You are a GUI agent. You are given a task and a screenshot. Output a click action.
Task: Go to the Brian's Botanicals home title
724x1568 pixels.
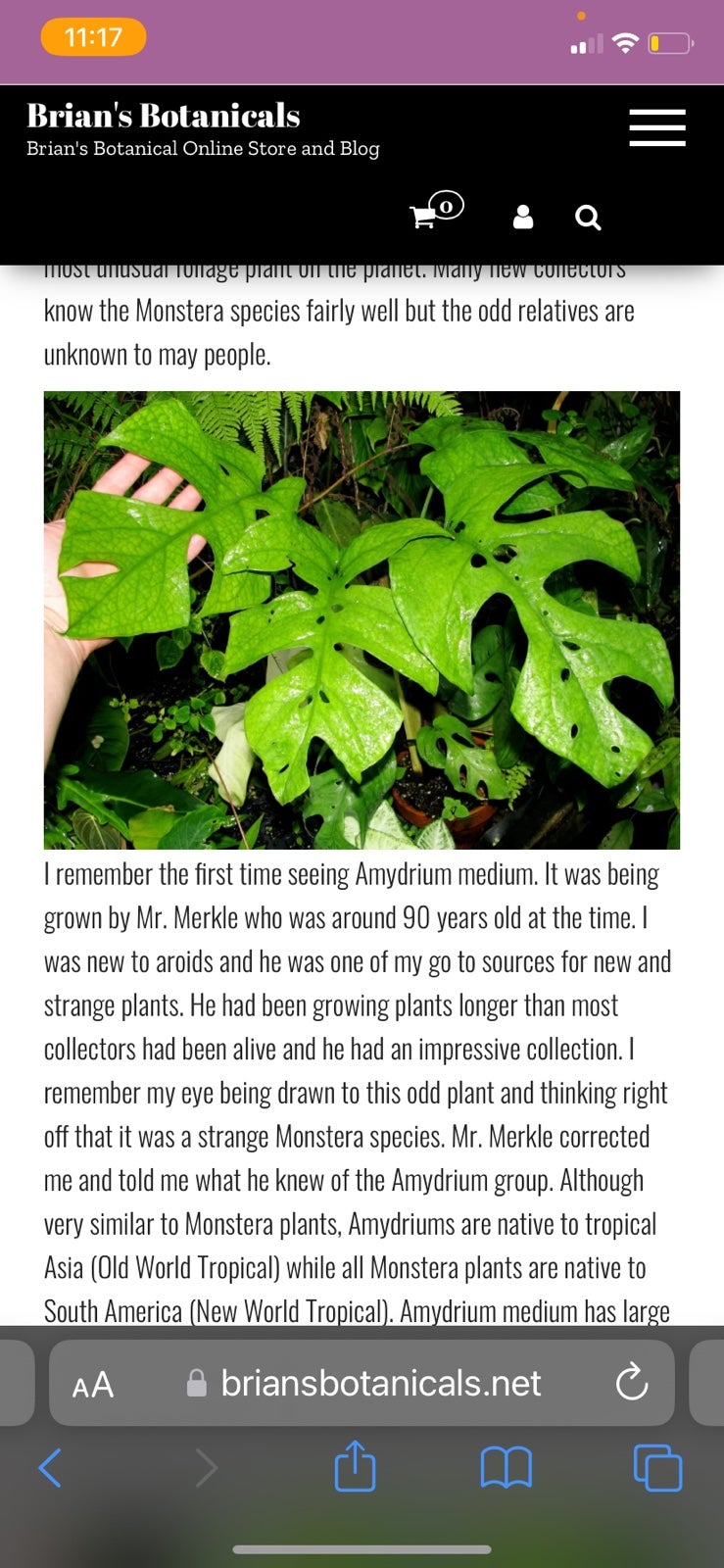click(163, 116)
